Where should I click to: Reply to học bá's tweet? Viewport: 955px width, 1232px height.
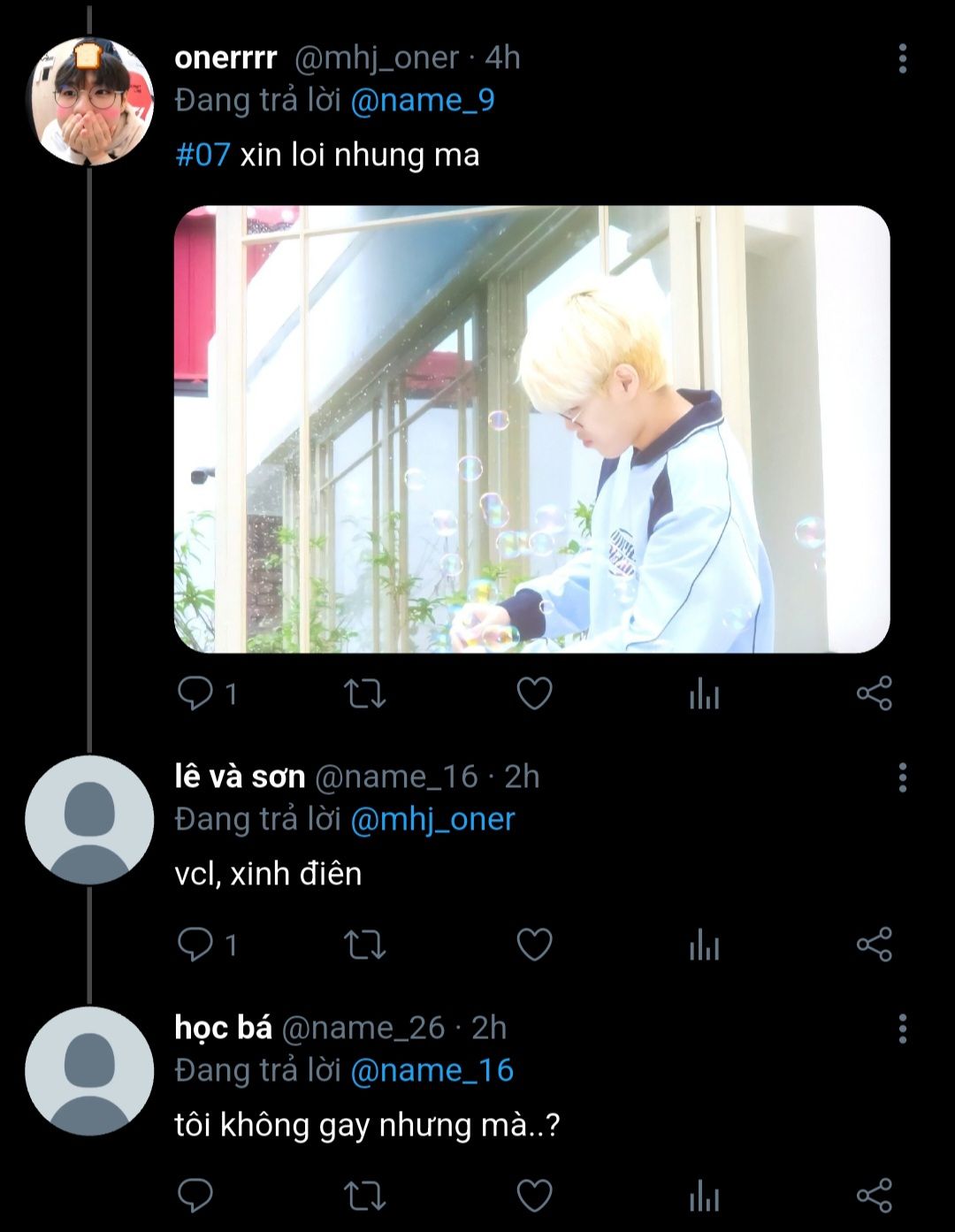point(195,1196)
